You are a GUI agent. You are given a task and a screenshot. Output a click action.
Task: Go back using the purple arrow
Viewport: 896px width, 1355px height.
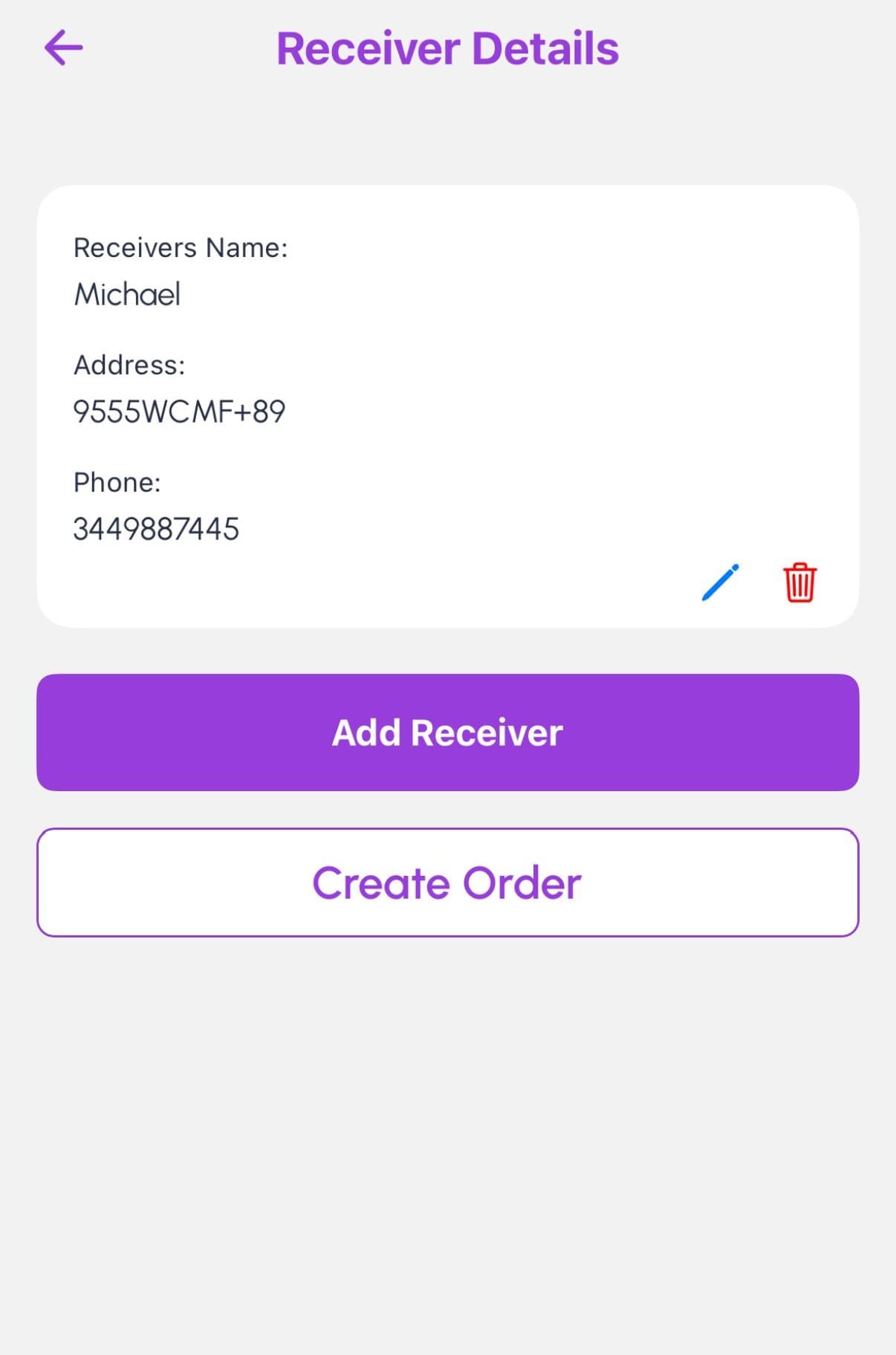(64, 48)
